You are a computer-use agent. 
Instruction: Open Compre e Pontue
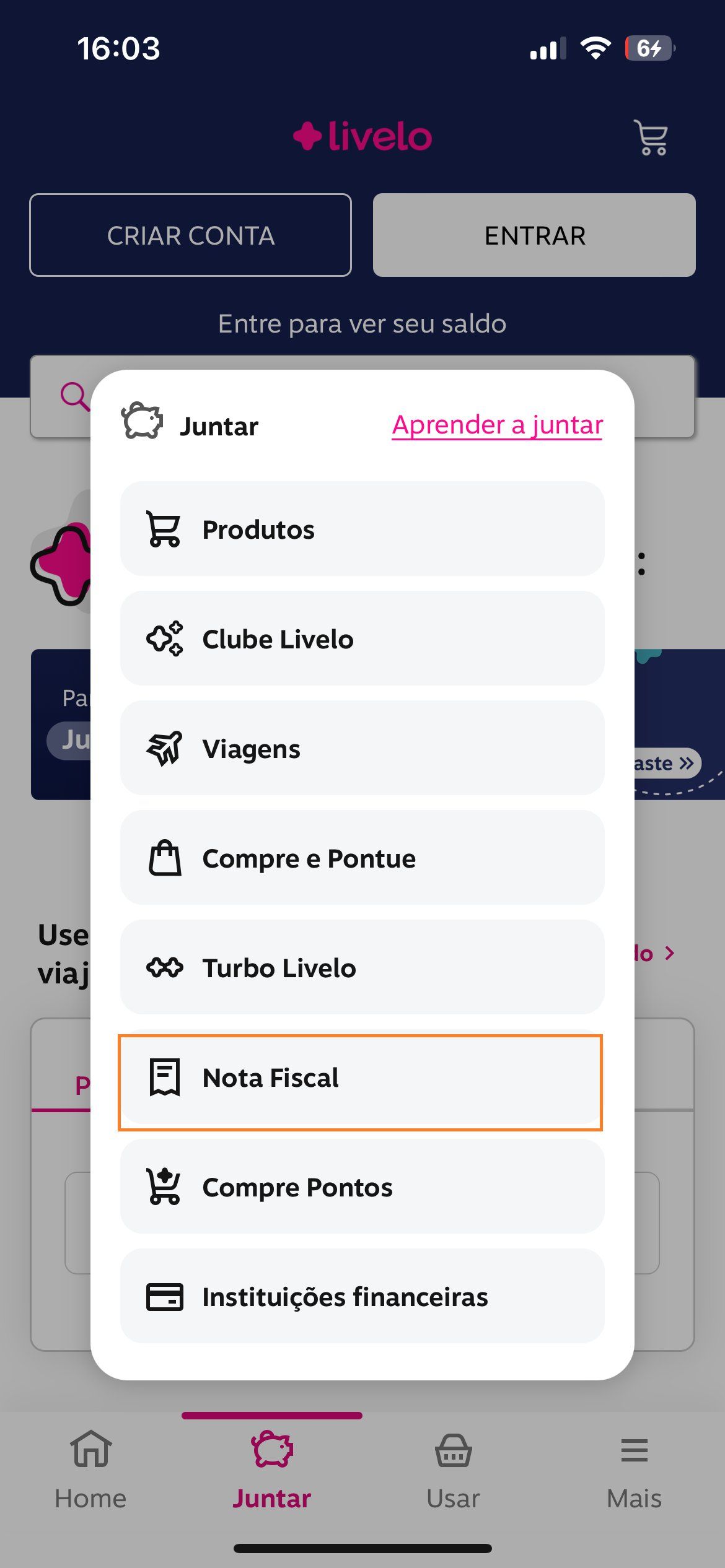point(362,858)
